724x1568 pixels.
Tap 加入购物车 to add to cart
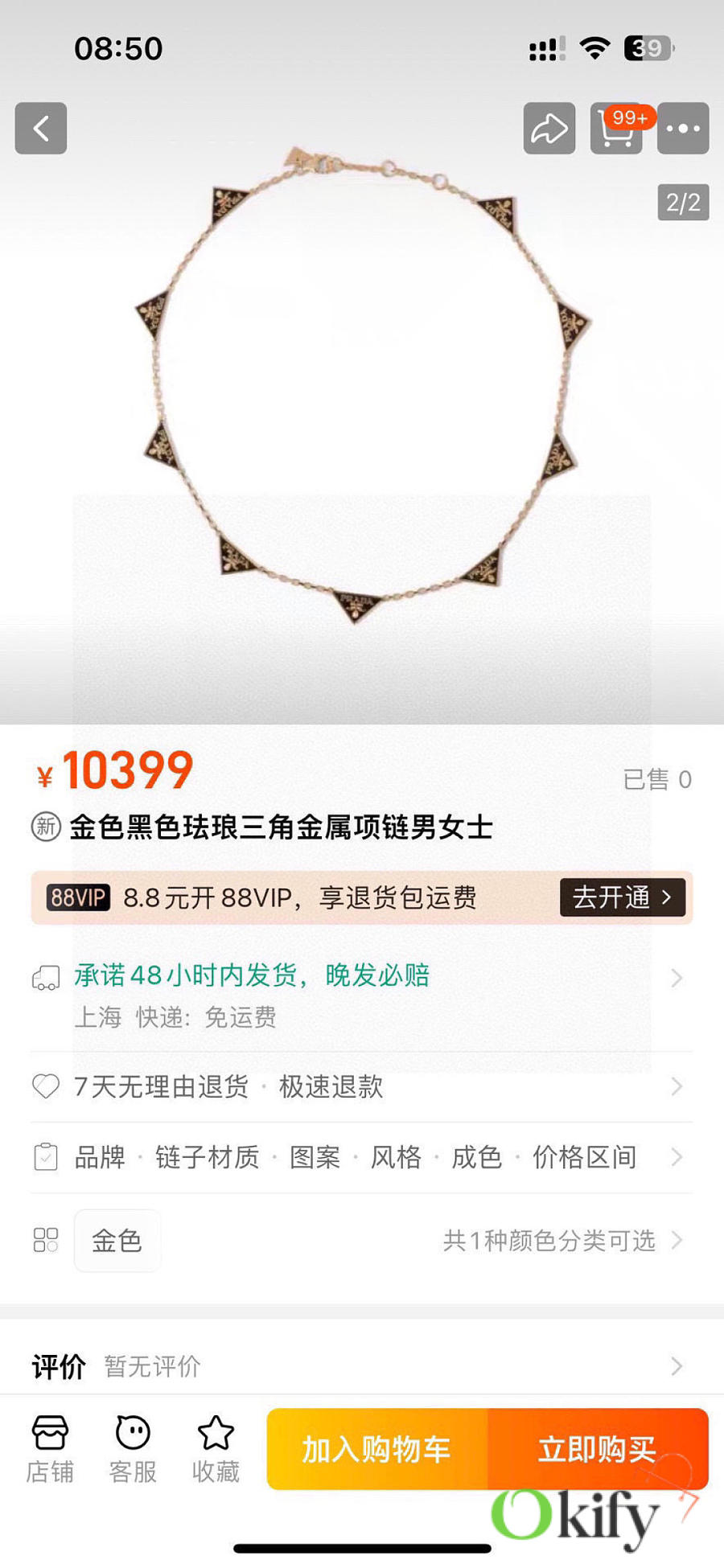point(376,1449)
